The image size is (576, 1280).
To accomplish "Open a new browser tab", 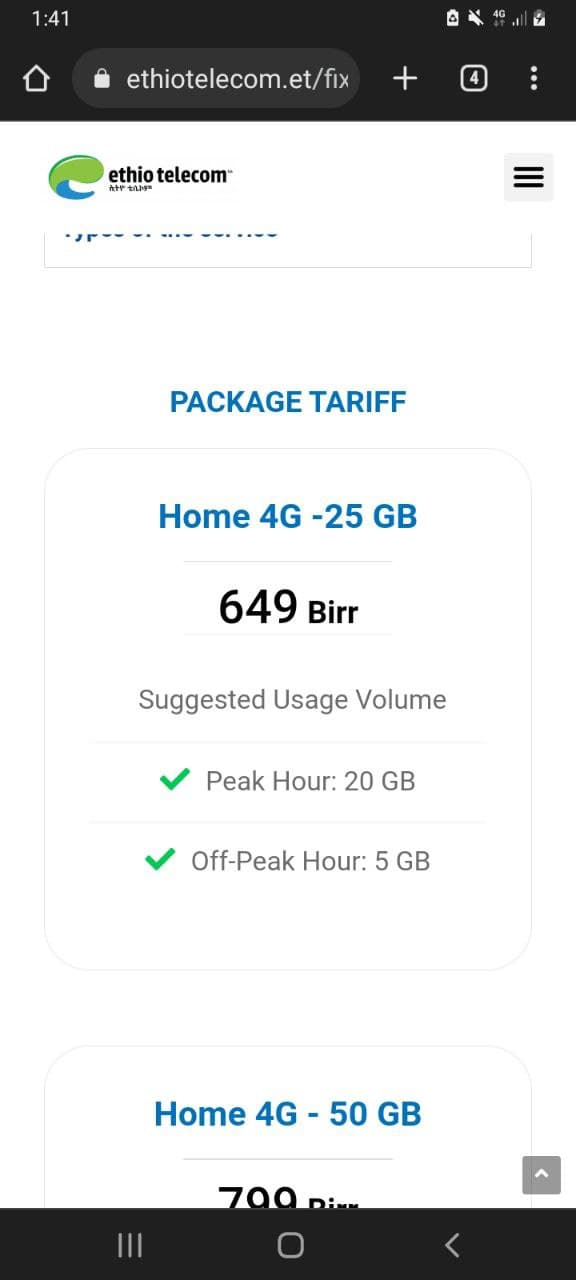I will click(x=405, y=78).
